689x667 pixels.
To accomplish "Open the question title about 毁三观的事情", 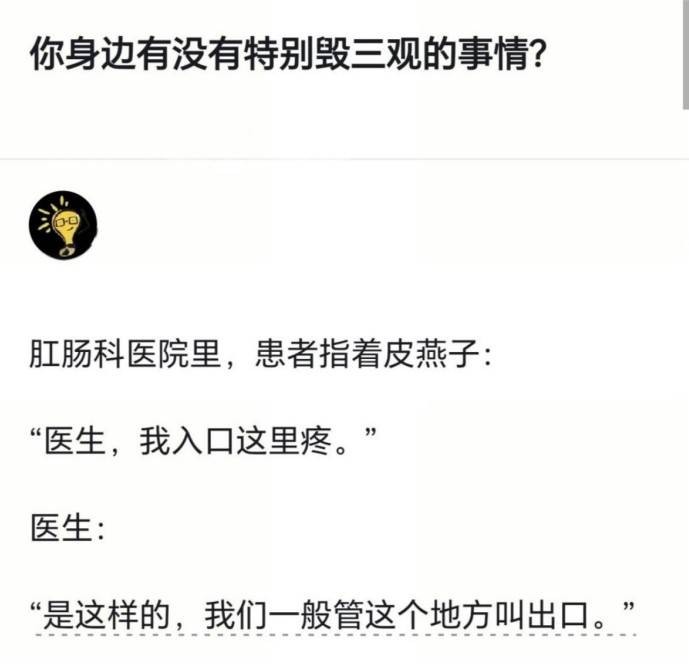I will (287, 55).
